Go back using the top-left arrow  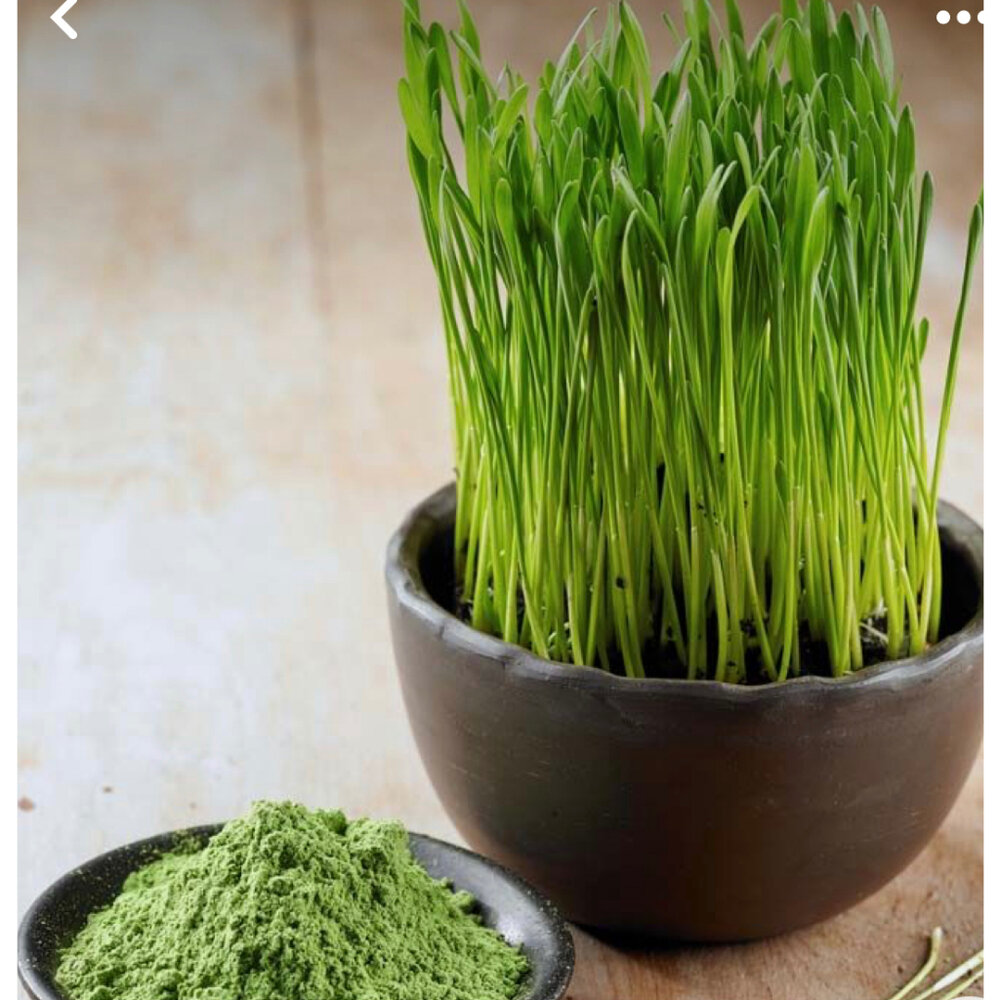[x=64, y=19]
